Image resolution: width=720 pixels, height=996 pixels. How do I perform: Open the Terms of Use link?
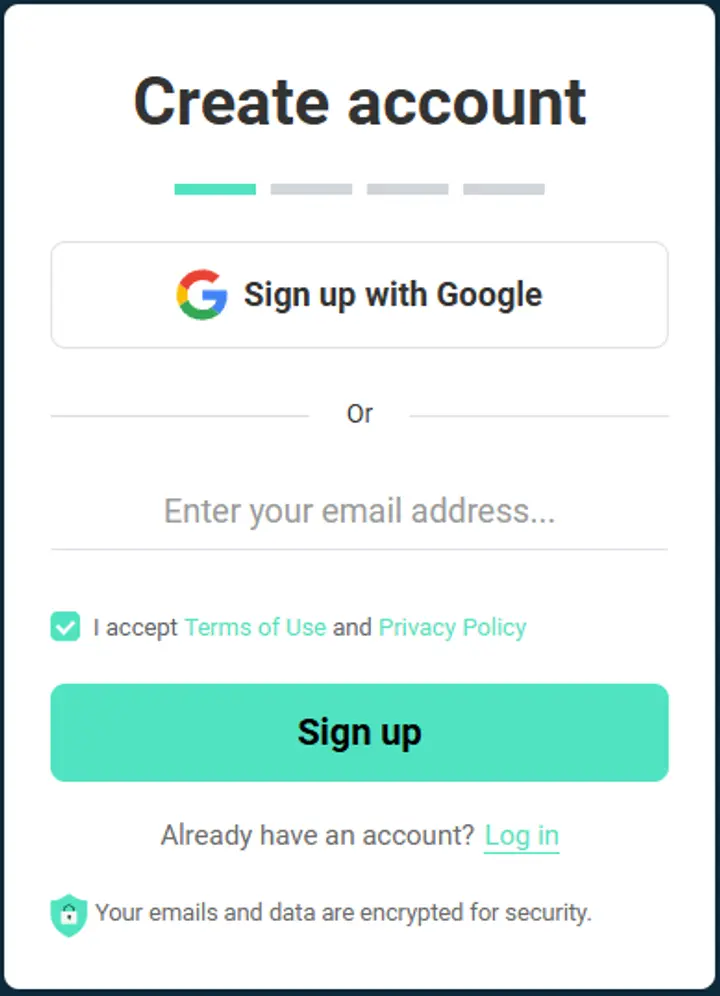[x=255, y=627]
